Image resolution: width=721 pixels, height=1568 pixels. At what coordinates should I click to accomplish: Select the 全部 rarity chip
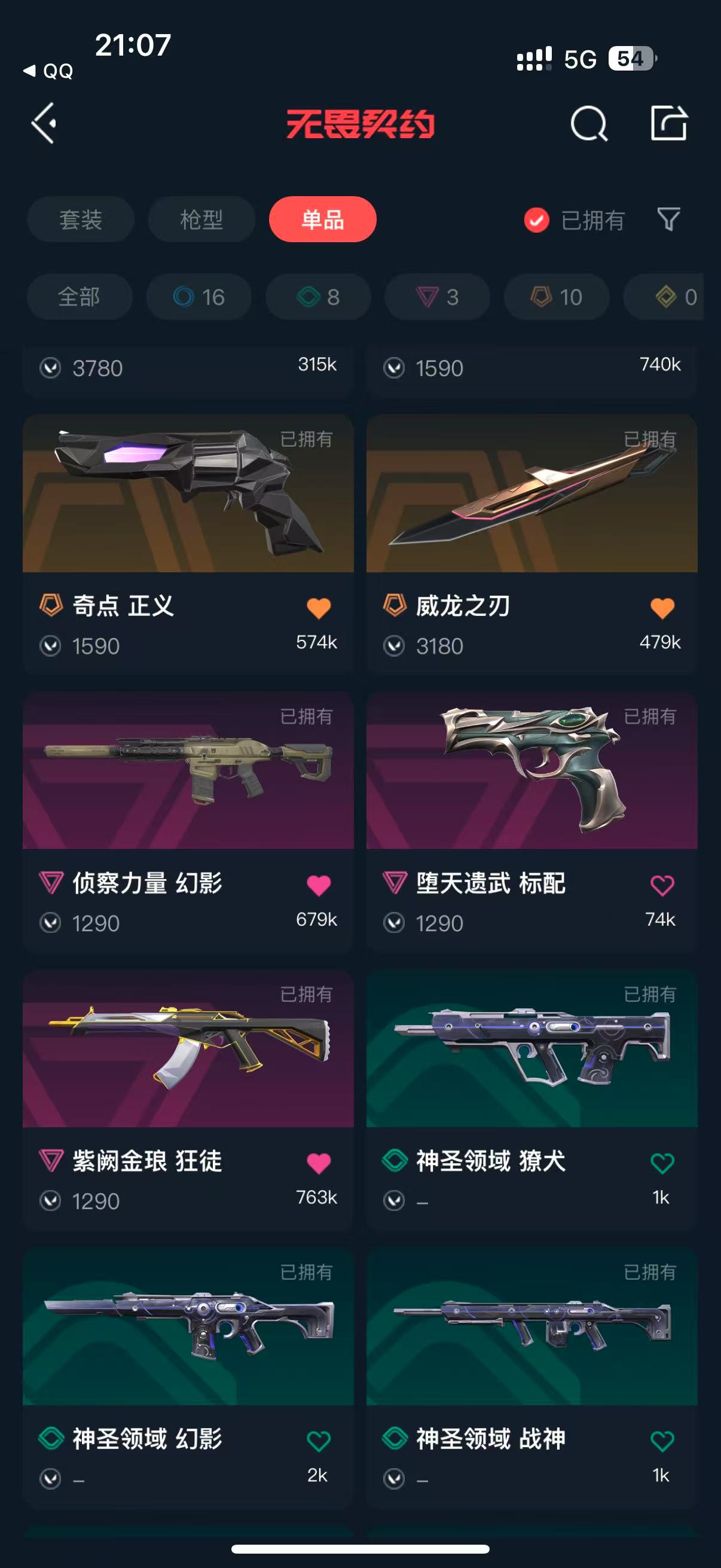pos(79,297)
